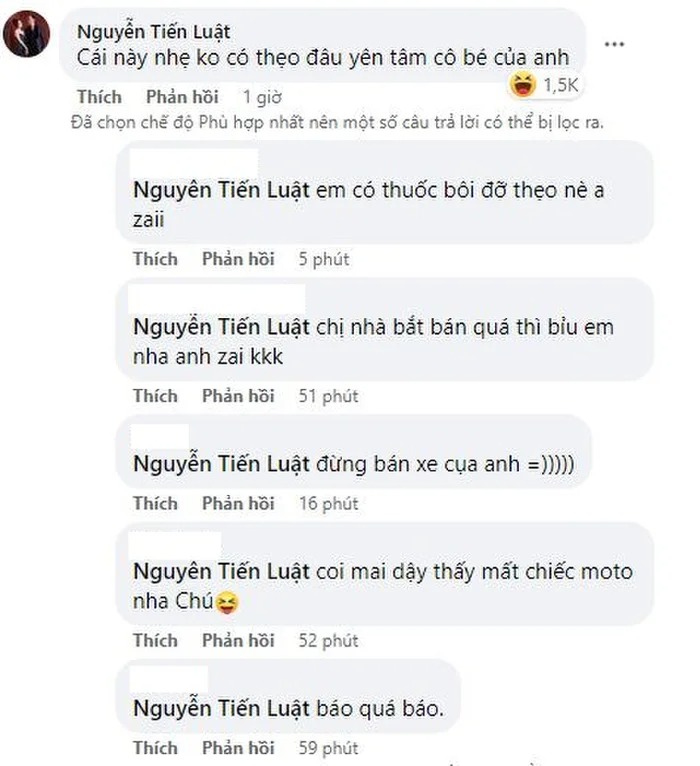Screen dimensions: 700x766
Task: Like the reply 'báo quá báo'
Action: point(155,747)
